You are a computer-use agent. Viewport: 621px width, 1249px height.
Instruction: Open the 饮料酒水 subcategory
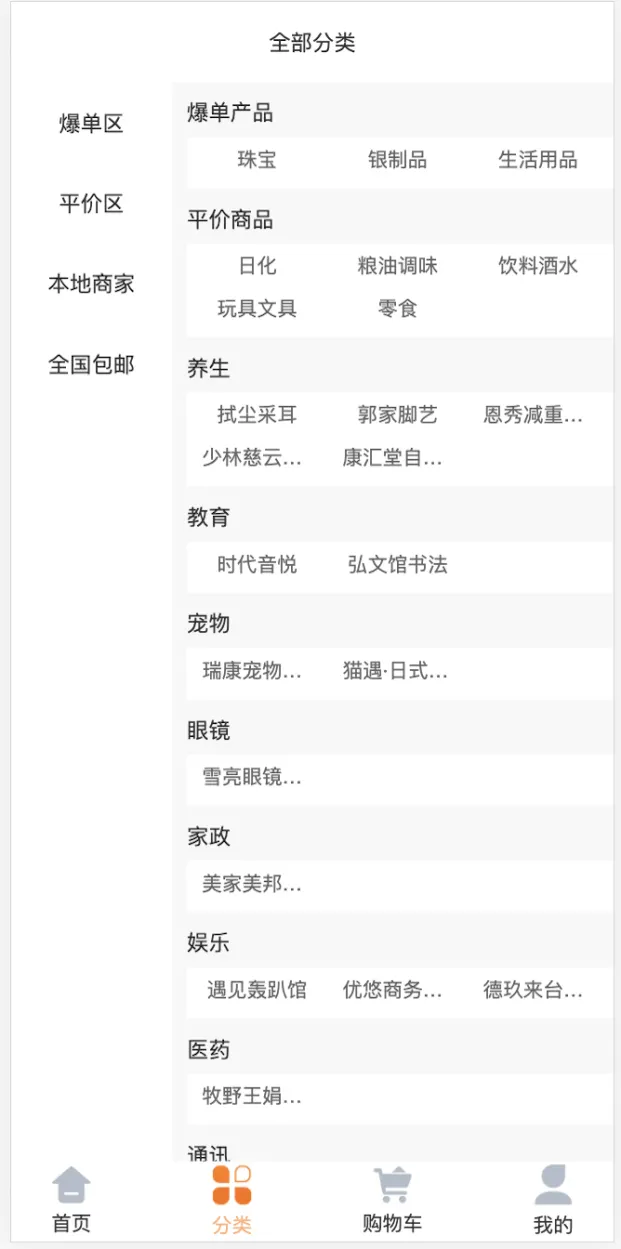[x=538, y=266]
